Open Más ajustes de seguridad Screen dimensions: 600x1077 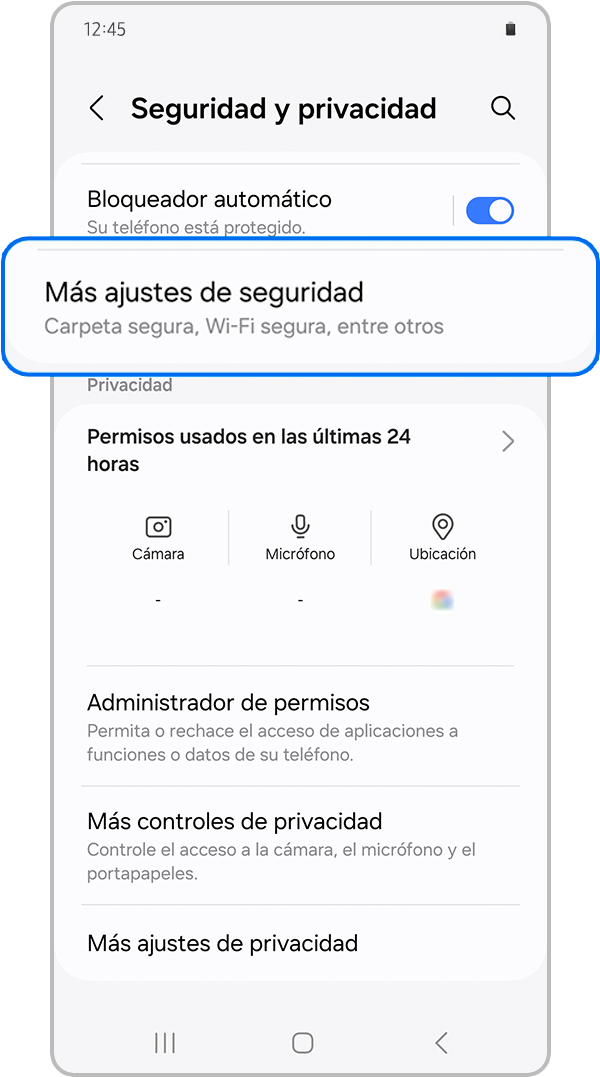tap(300, 307)
